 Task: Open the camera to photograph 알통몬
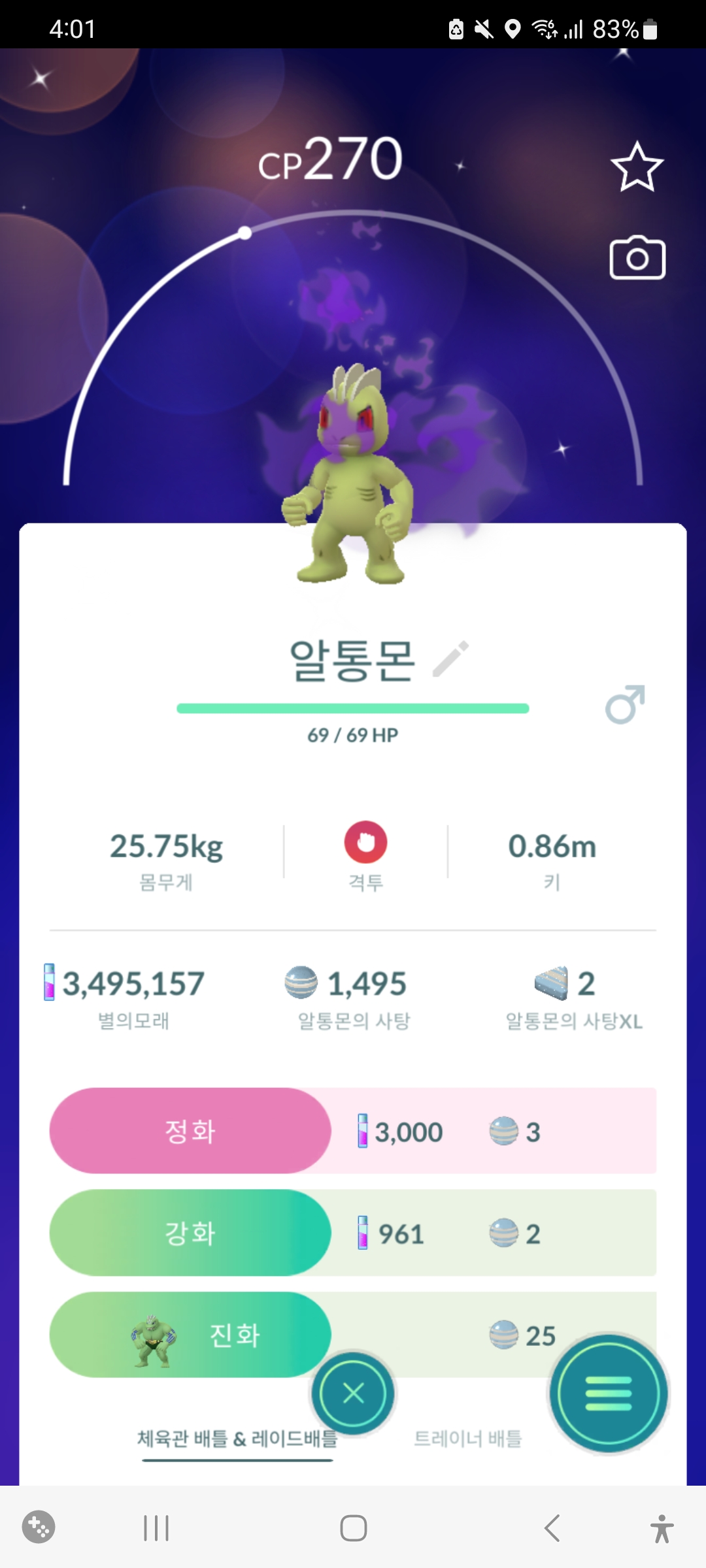point(637,258)
